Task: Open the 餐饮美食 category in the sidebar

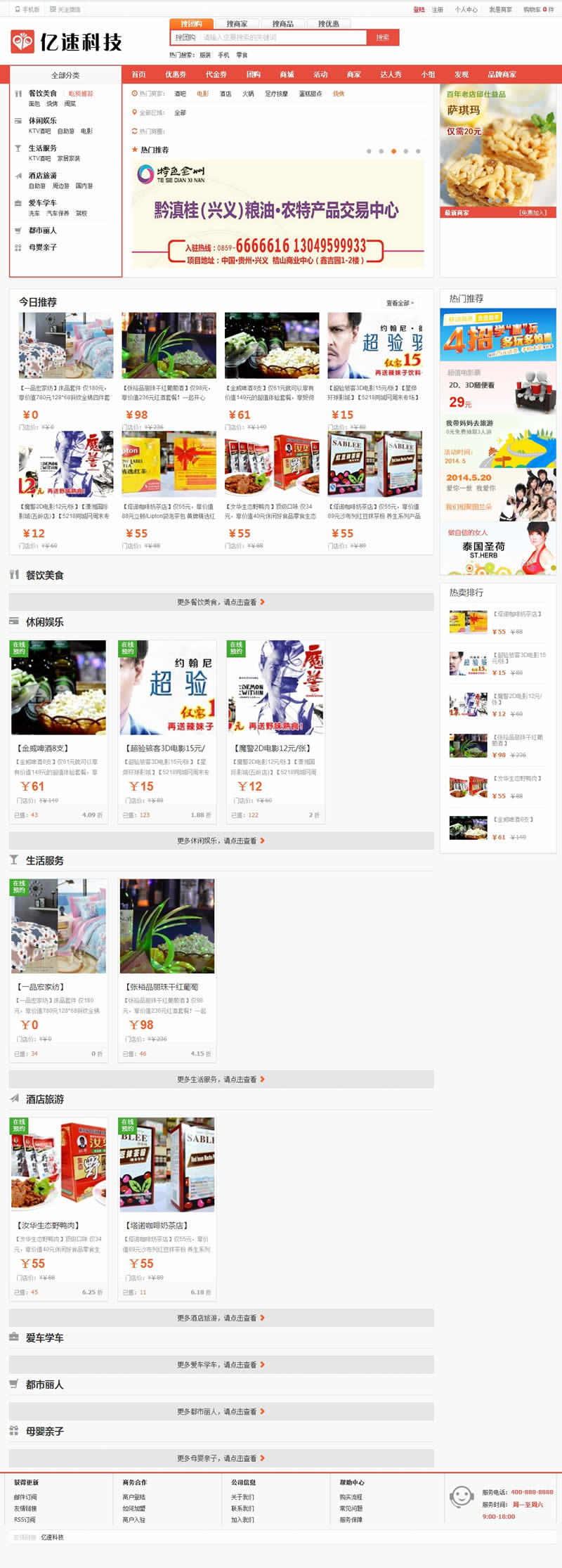Action: 43,93
